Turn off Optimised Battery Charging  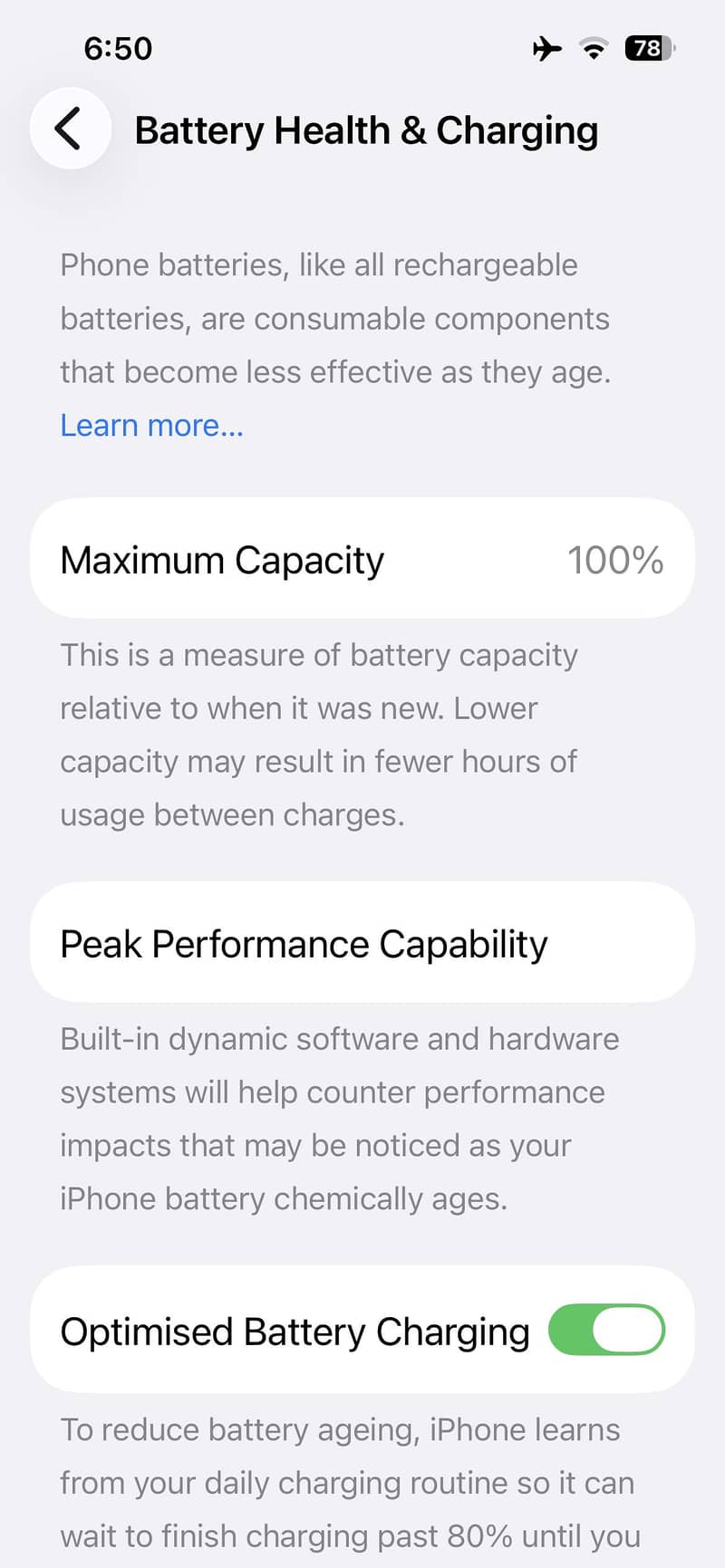point(606,1330)
